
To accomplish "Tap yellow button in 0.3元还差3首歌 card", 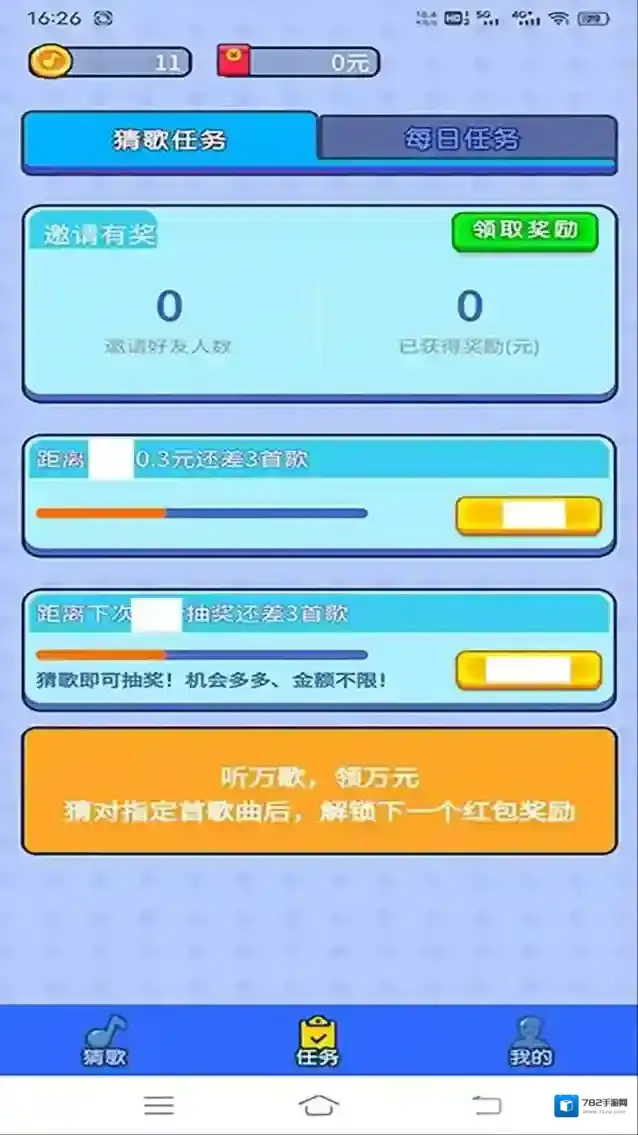I will click(528, 516).
